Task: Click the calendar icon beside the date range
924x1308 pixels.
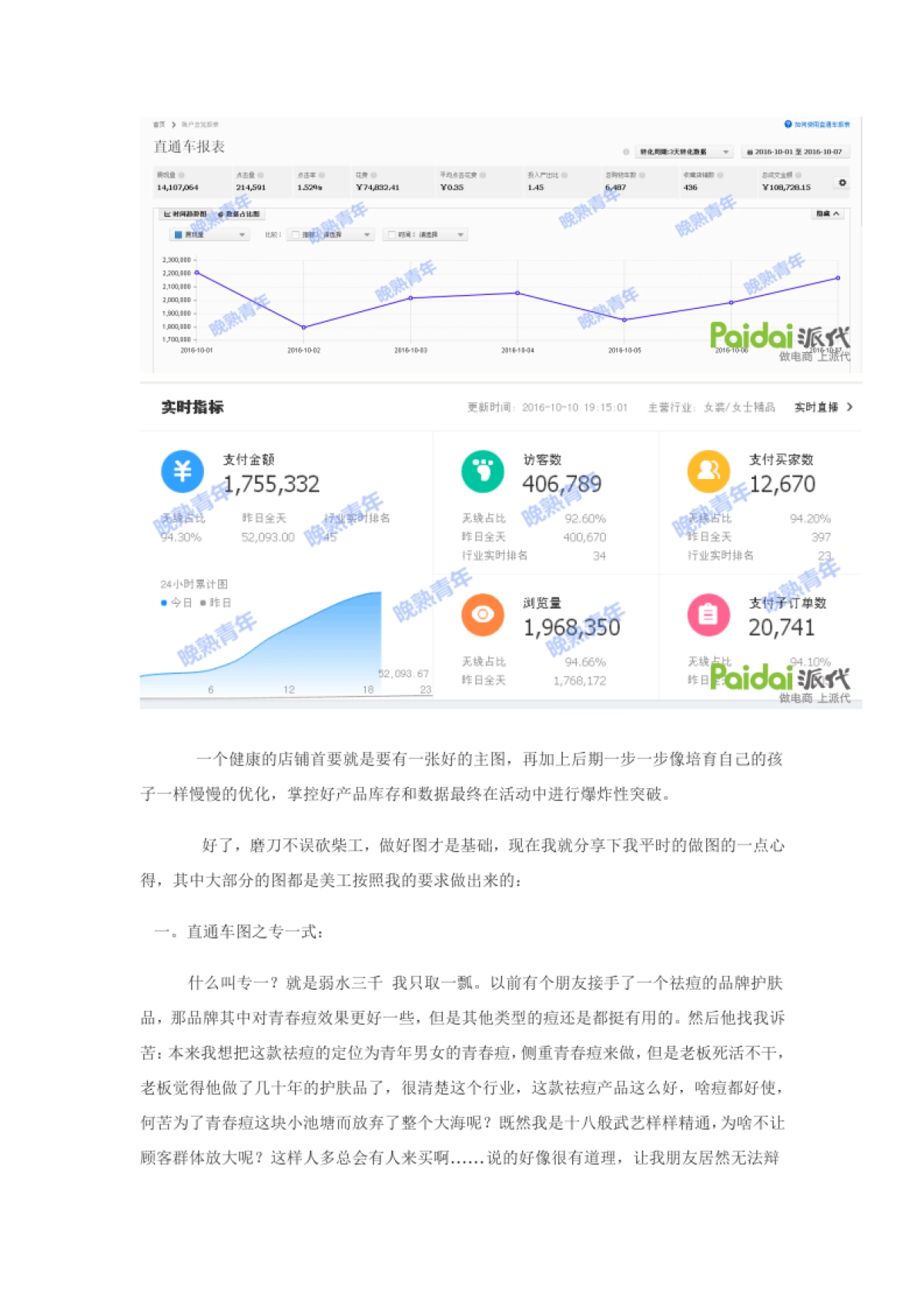Action: [751, 152]
